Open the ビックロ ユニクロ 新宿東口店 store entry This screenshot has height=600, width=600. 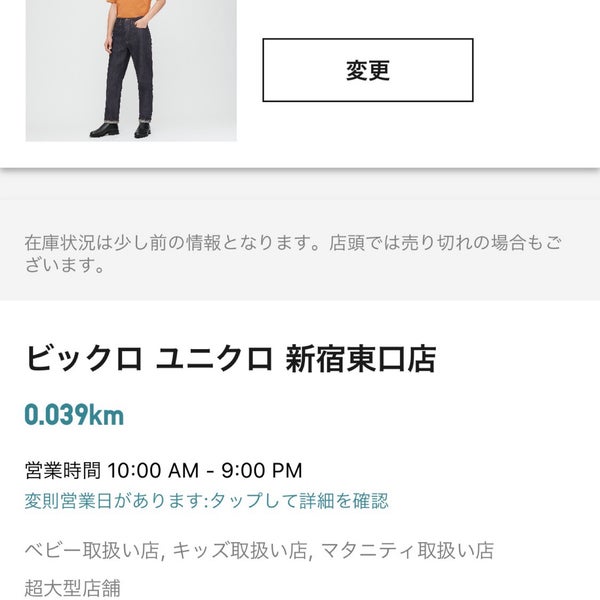click(230, 359)
